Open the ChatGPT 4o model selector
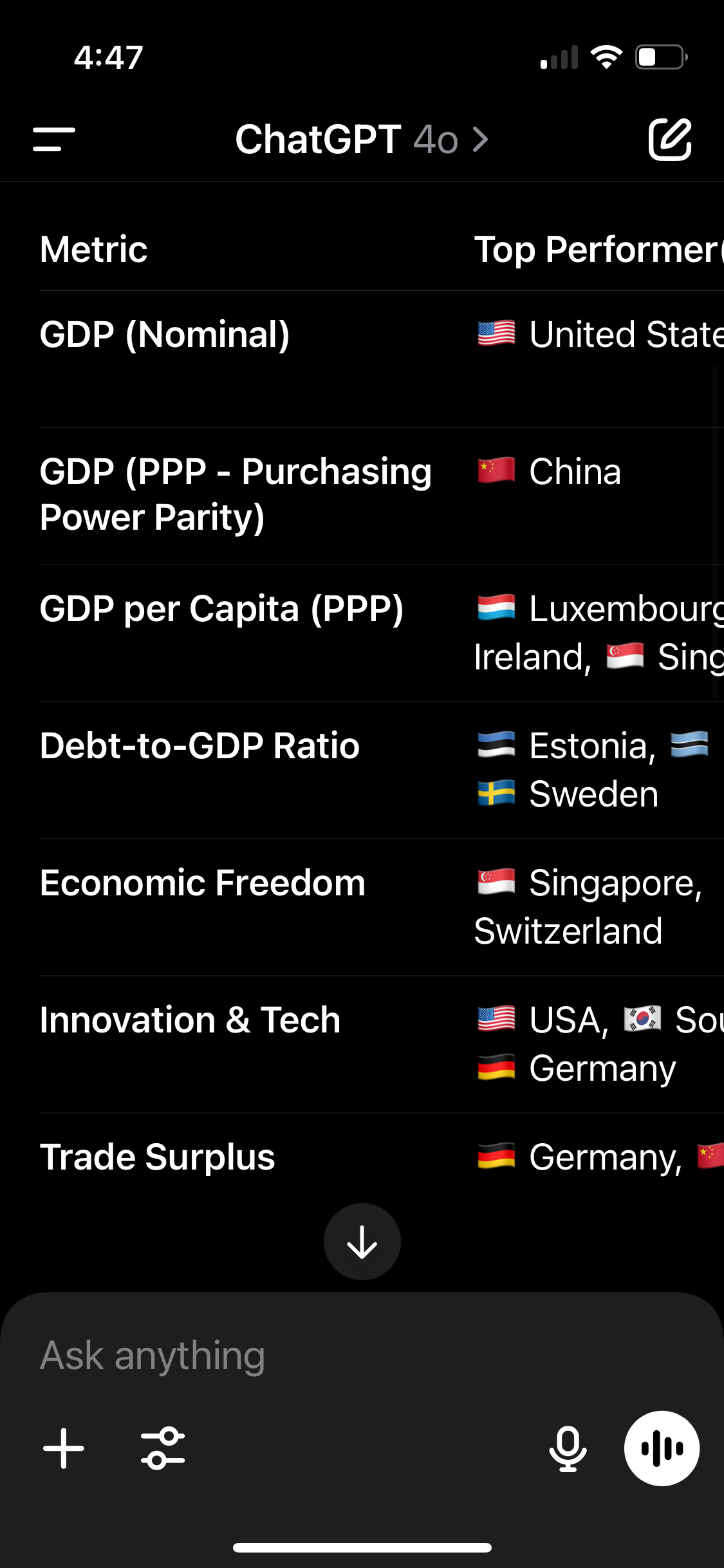This screenshot has width=724, height=1568. click(x=362, y=139)
